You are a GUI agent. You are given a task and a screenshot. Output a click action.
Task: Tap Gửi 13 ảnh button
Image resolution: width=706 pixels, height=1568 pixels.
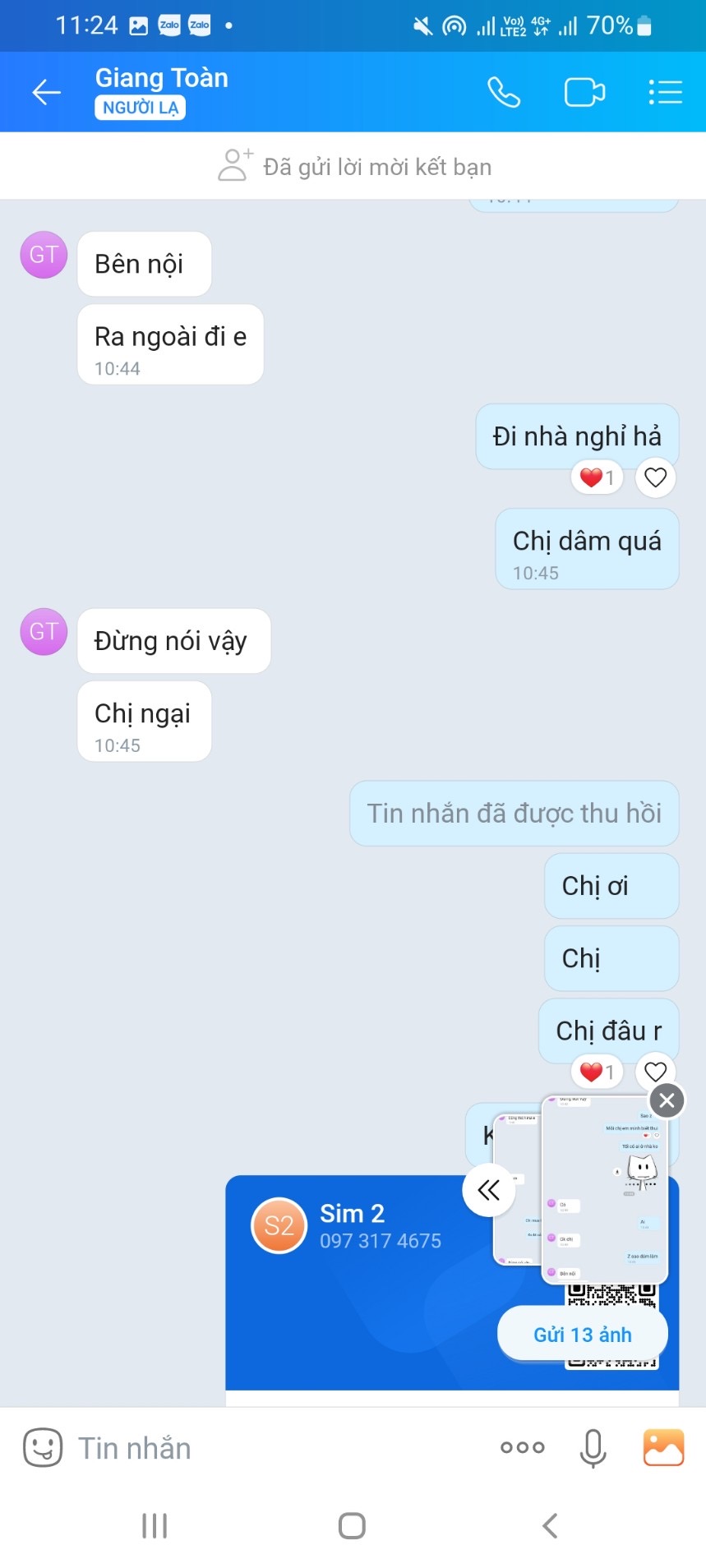click(582, 1335)
